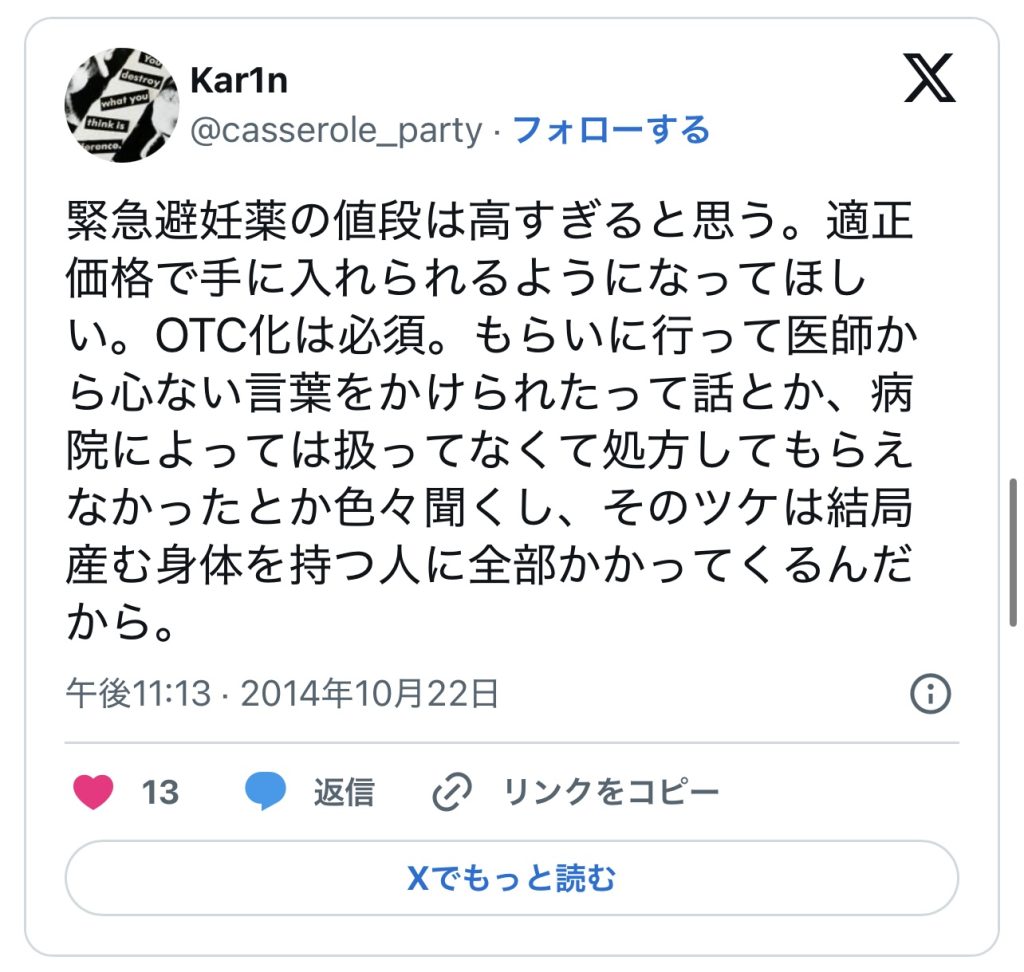Copy link with リンクをコピー
The width and height of the screenshot is (1024, 972).
(x=576, y=793)
